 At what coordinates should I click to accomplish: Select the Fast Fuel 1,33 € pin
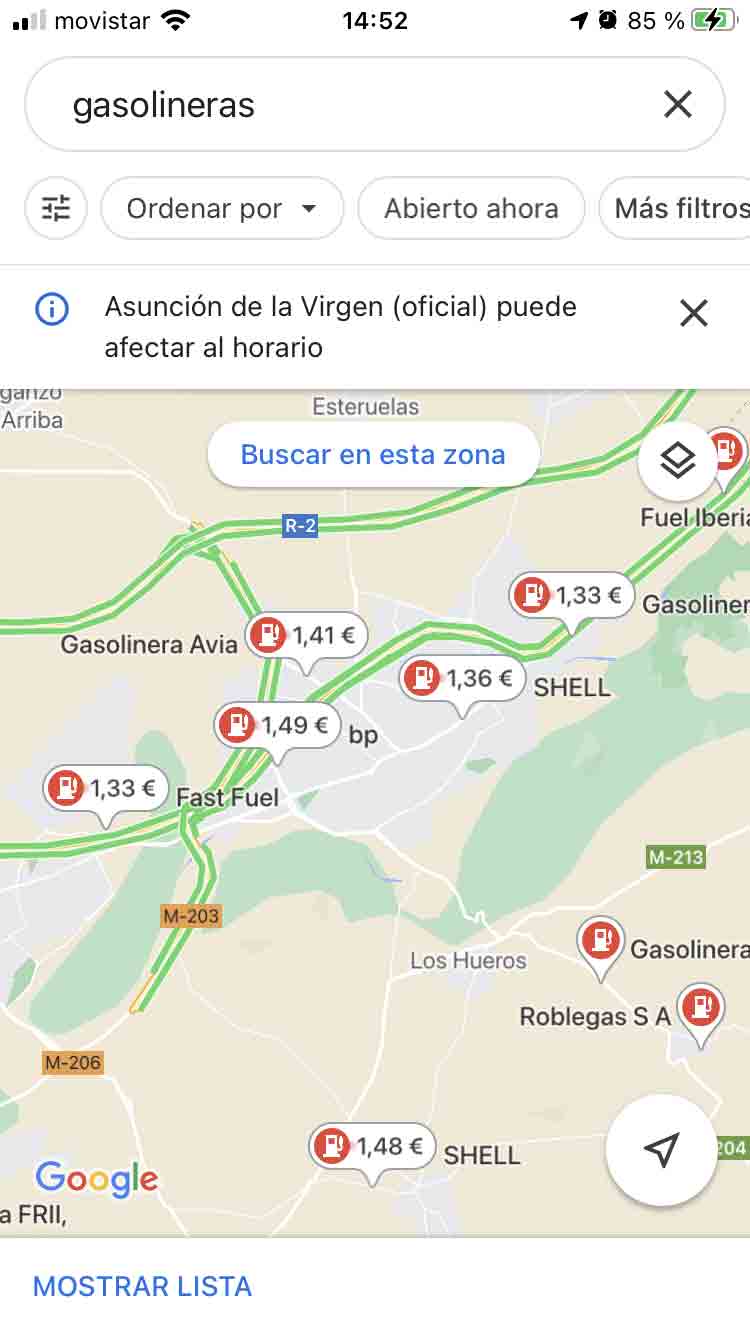(105, 789)
